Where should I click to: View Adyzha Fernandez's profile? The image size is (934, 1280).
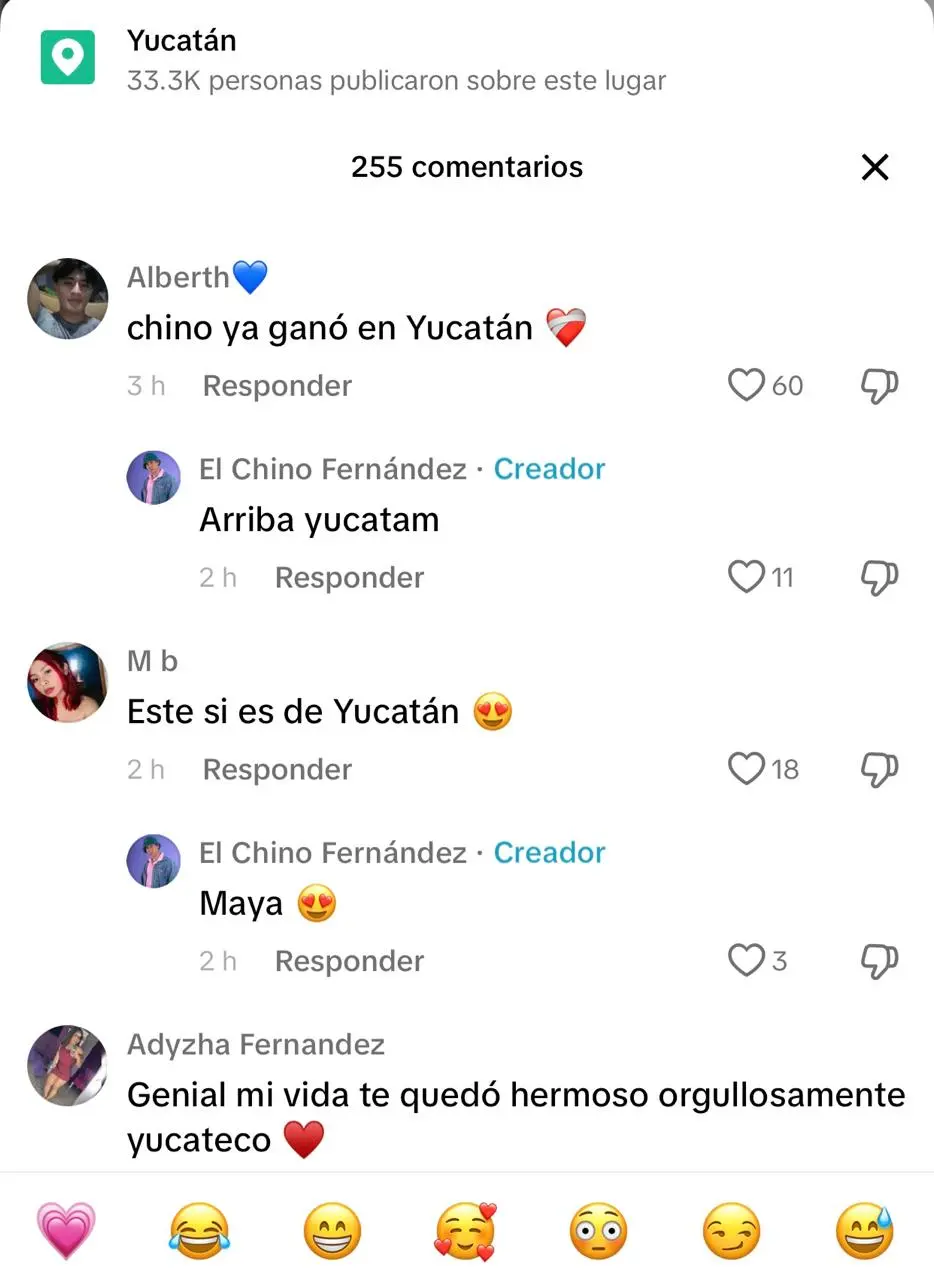click(67, 1065)
